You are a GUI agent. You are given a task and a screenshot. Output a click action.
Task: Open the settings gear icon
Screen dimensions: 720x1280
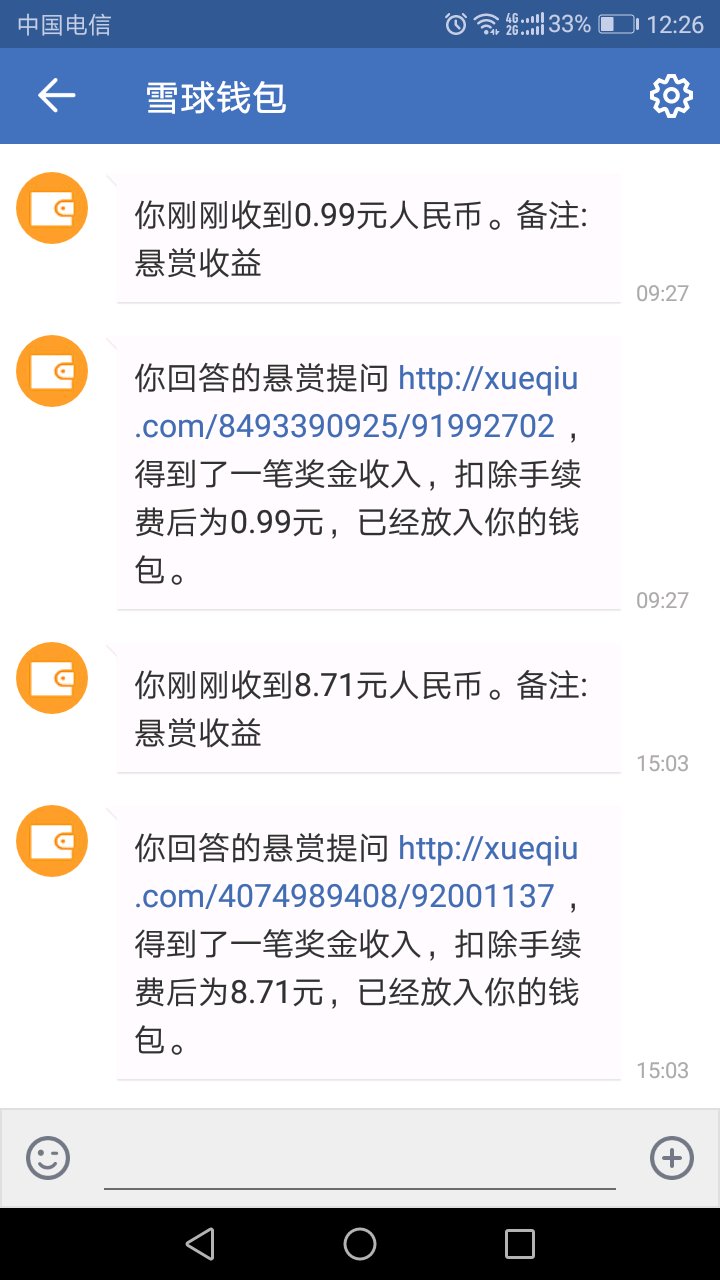[x=671, y=96]
